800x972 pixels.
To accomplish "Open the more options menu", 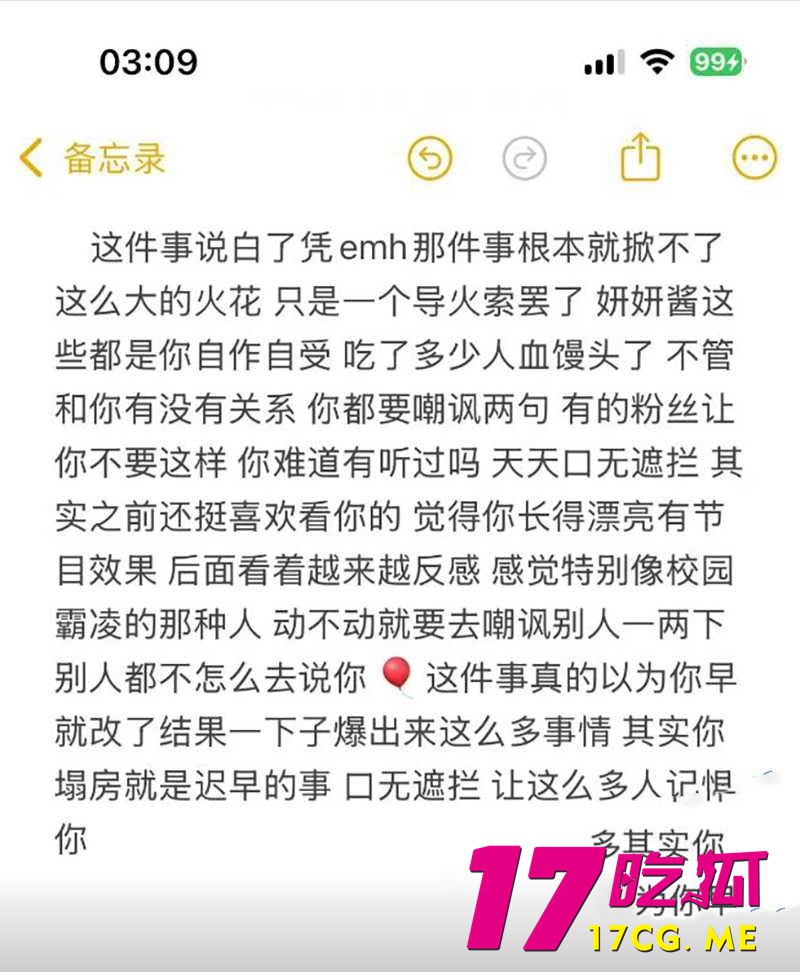I will 753,157.
